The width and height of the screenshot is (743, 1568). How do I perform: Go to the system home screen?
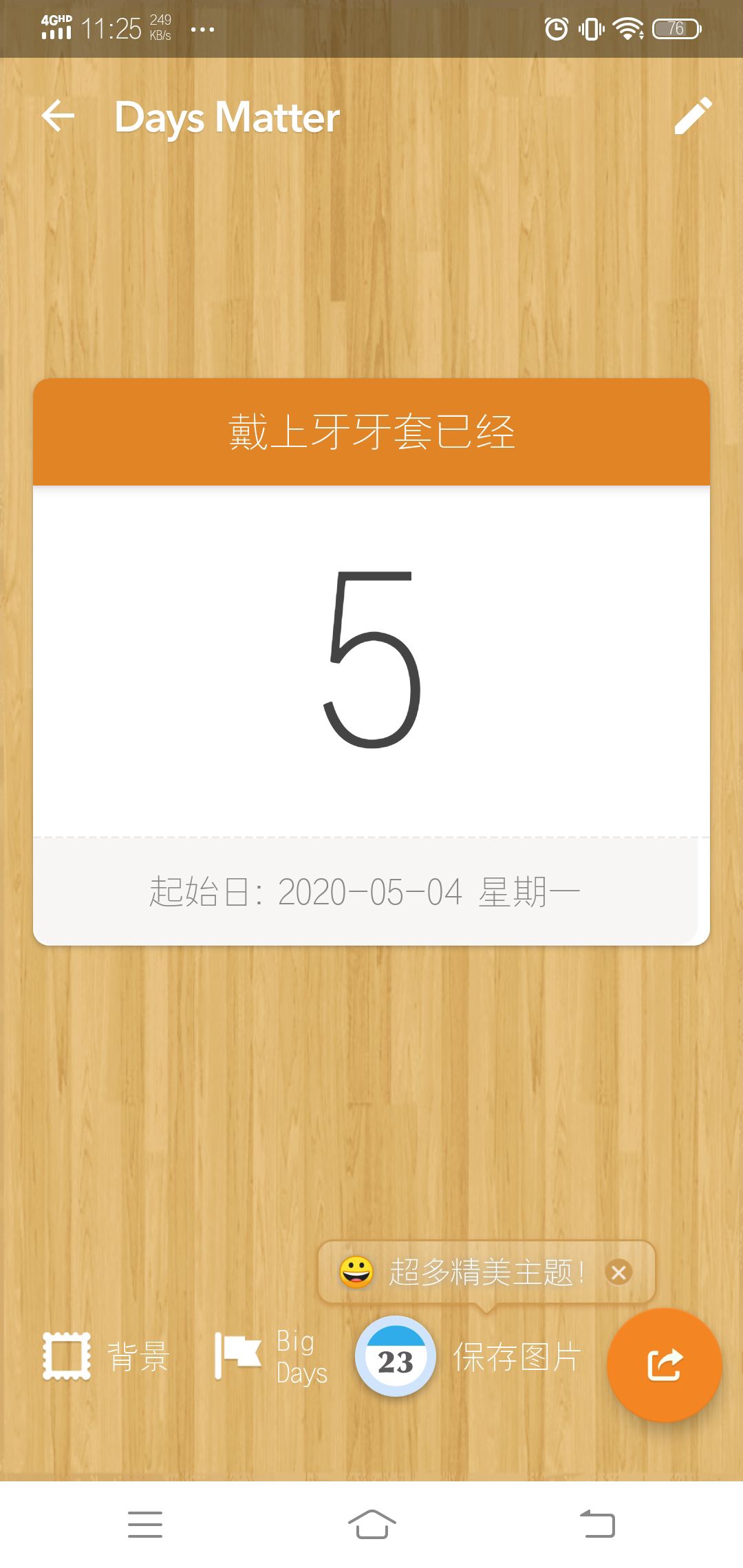(371, 1524)
